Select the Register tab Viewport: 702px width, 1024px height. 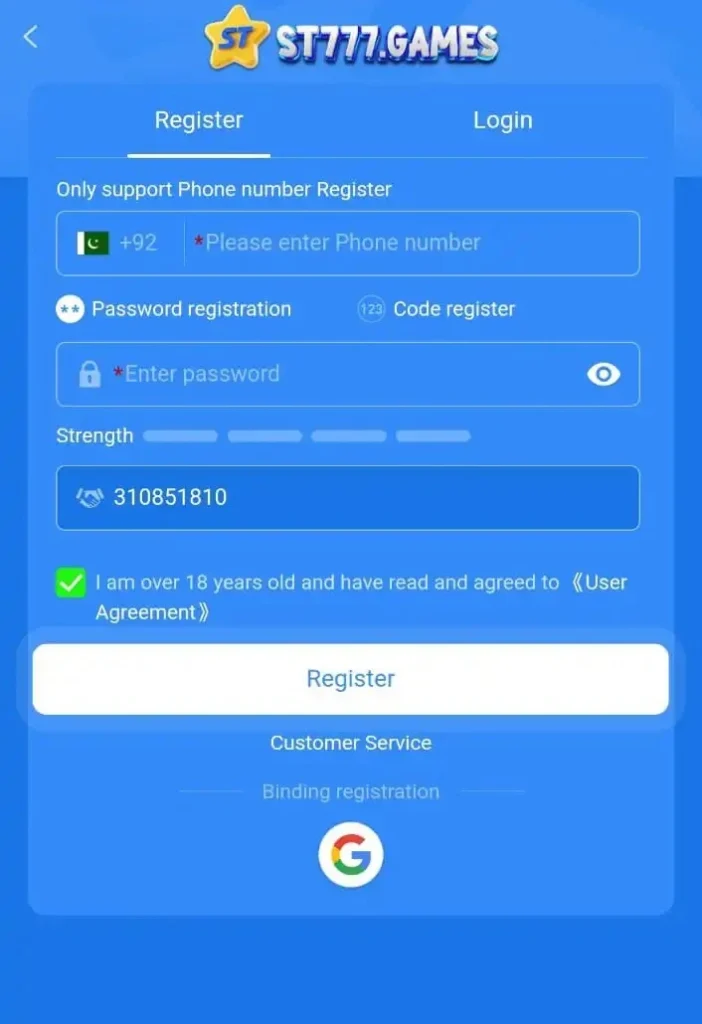(199, 121)
